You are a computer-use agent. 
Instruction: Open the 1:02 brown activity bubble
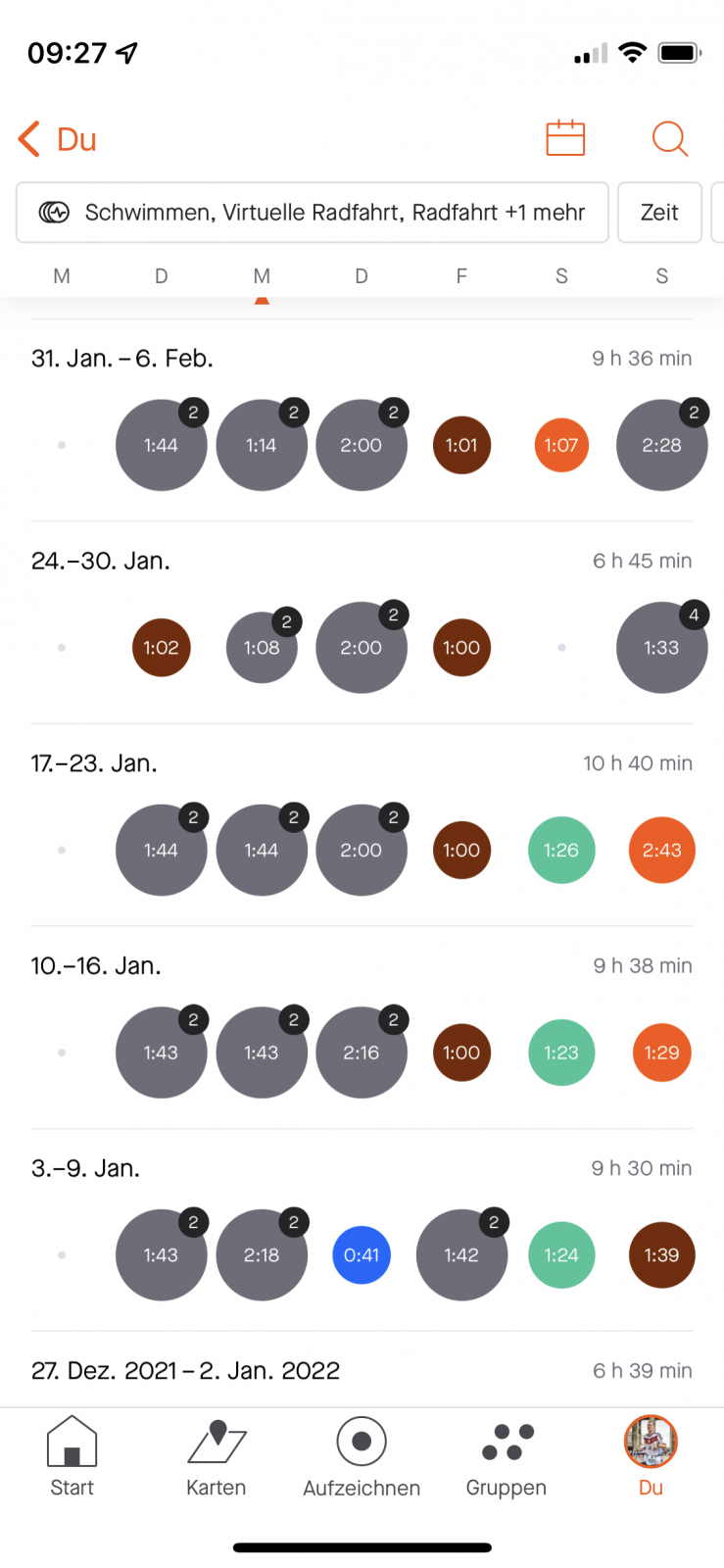click(x=162, y=648)
